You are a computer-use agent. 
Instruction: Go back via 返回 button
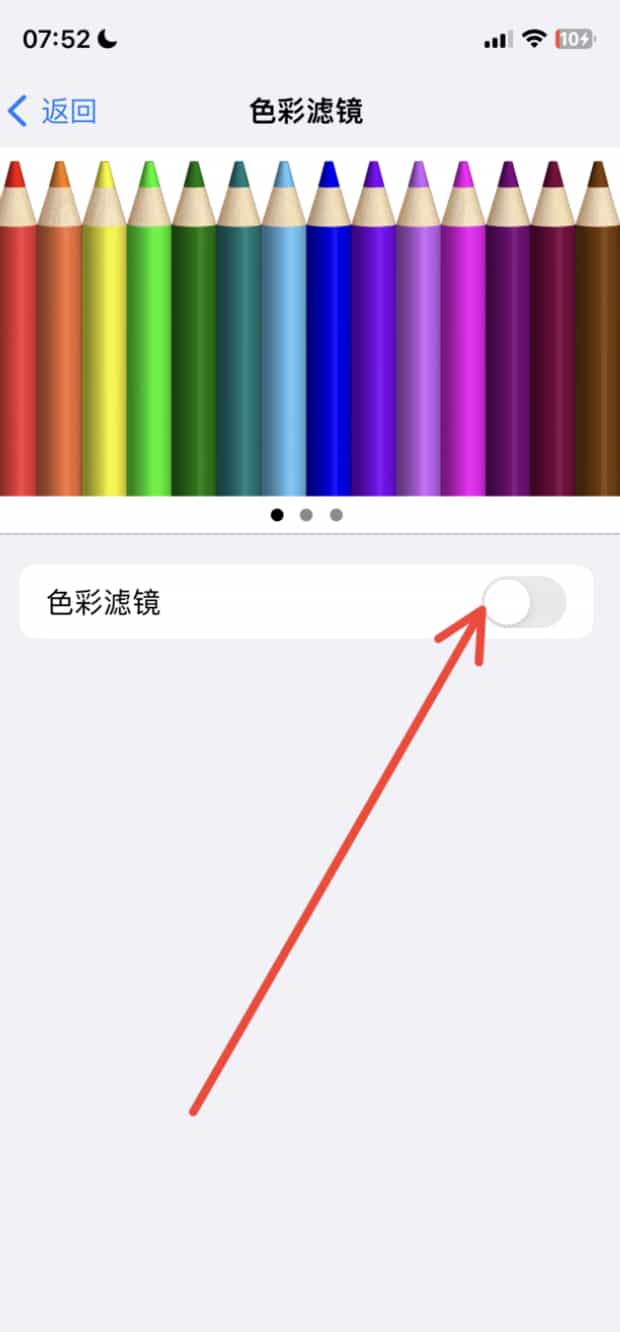[x=52, y=111]
